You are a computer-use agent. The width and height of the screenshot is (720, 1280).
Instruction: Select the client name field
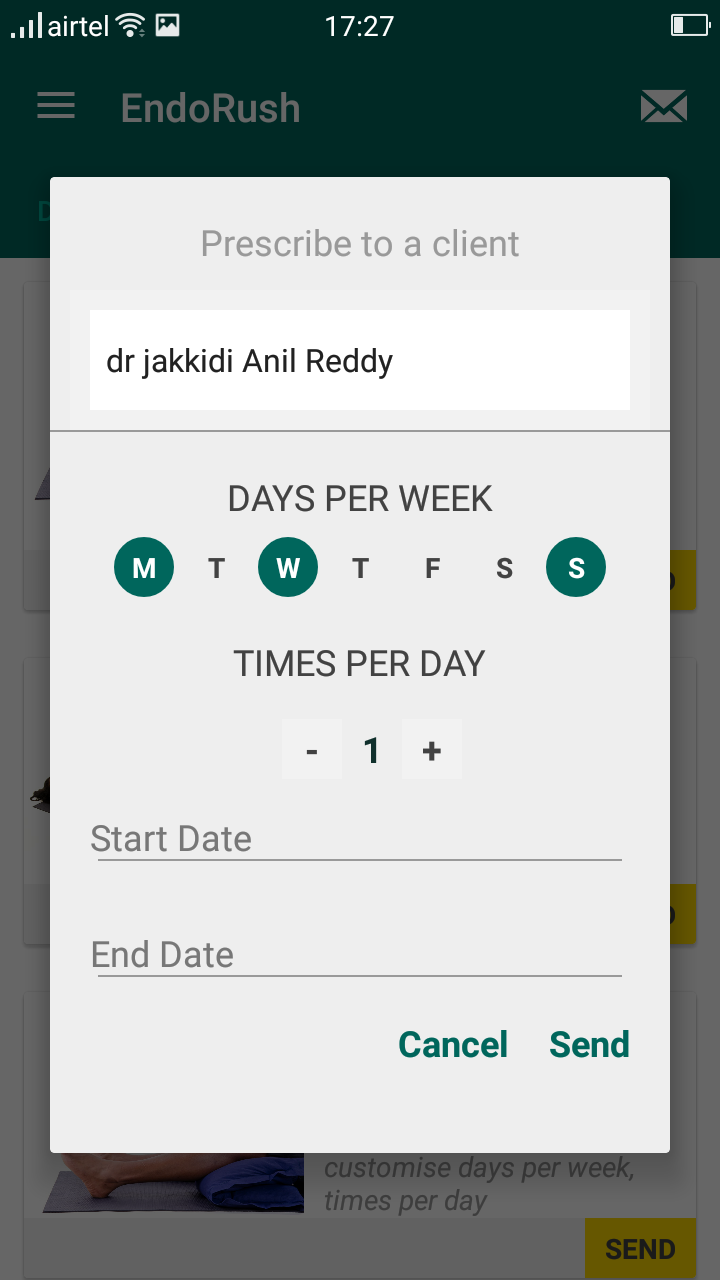(360, 360)
